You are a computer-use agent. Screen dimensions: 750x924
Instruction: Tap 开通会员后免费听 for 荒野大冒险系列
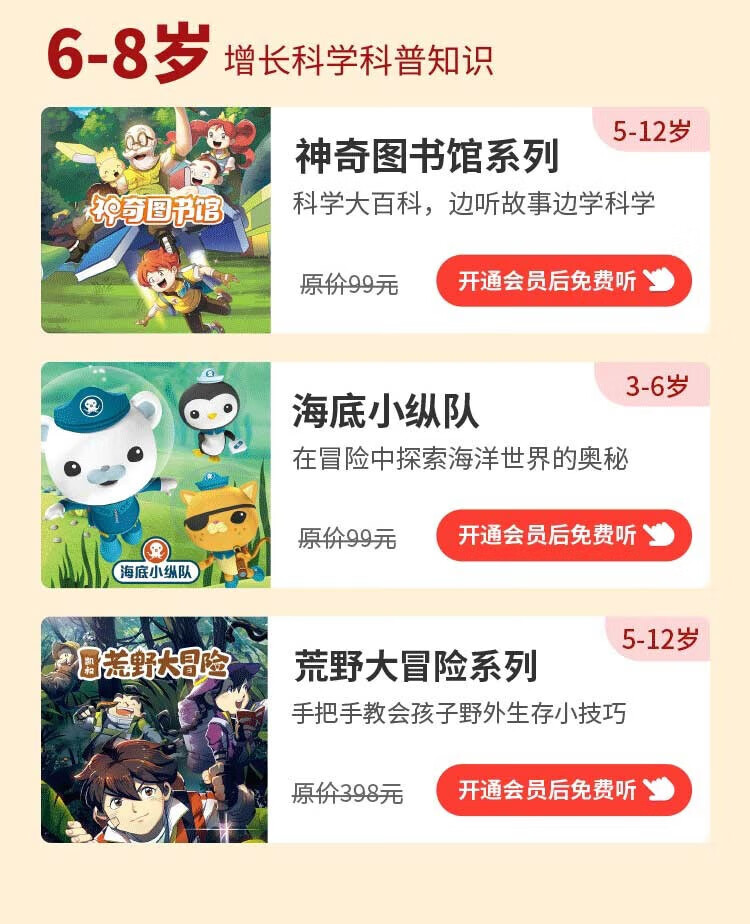coord(564,790)
